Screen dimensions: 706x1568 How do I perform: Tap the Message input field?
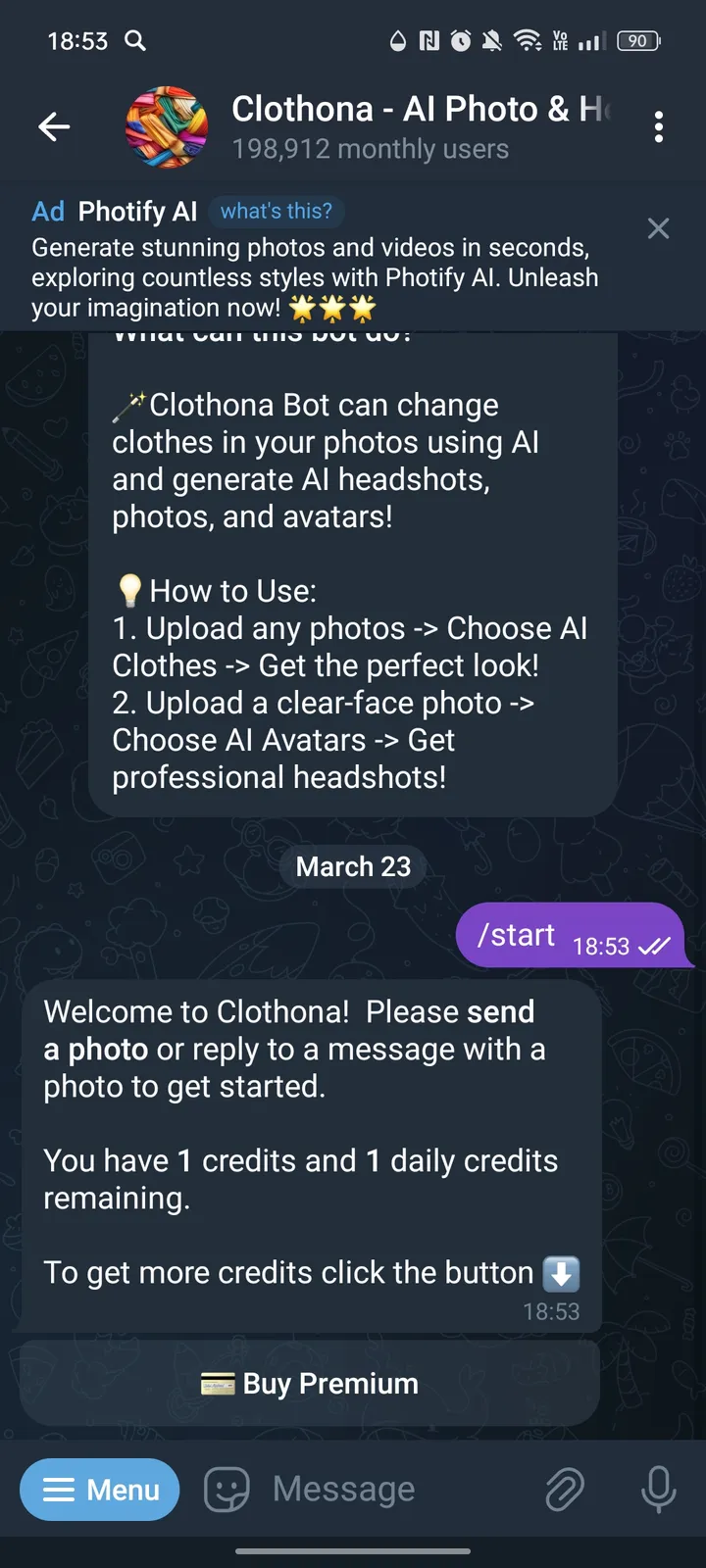[x=343, y=1489]
